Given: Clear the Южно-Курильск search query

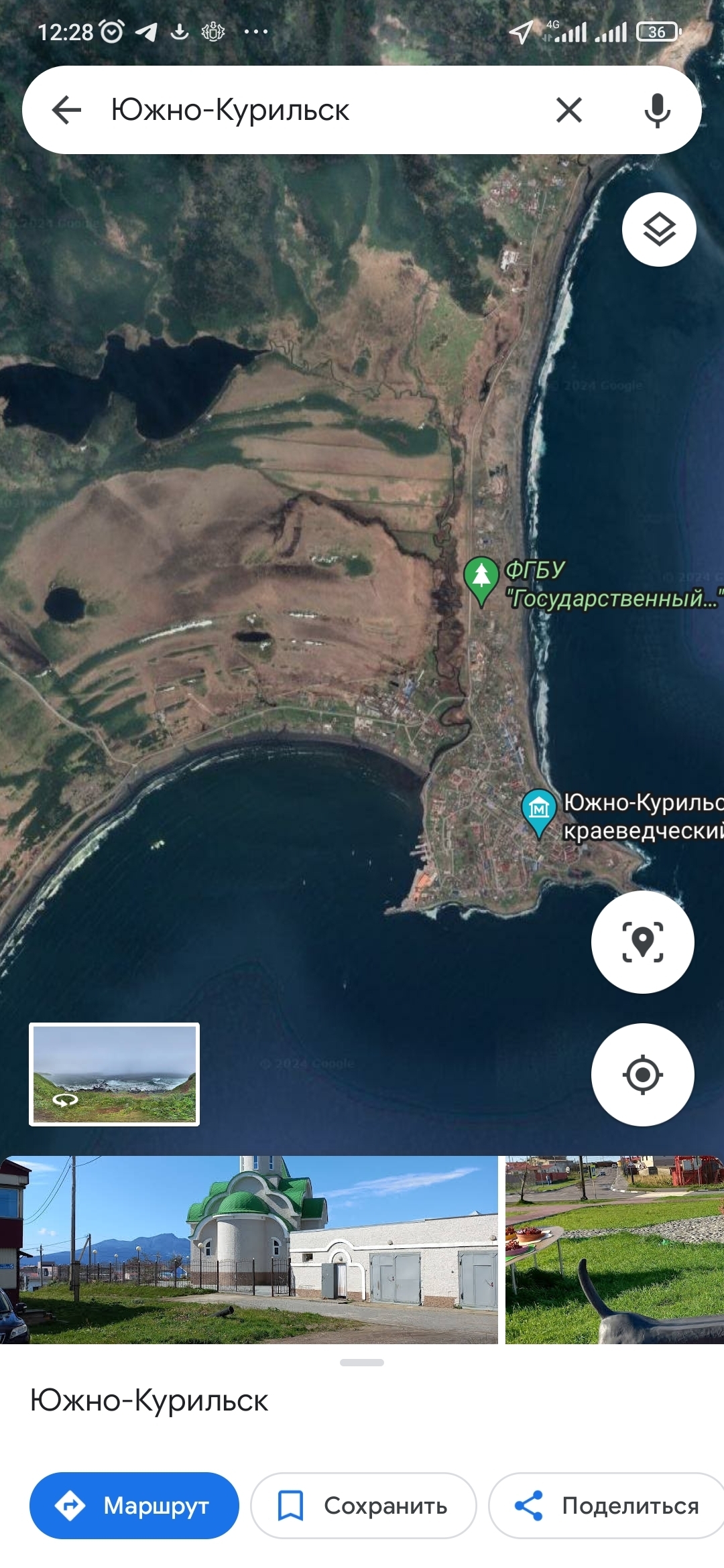Looking at the screenshot, I should 568,110.
